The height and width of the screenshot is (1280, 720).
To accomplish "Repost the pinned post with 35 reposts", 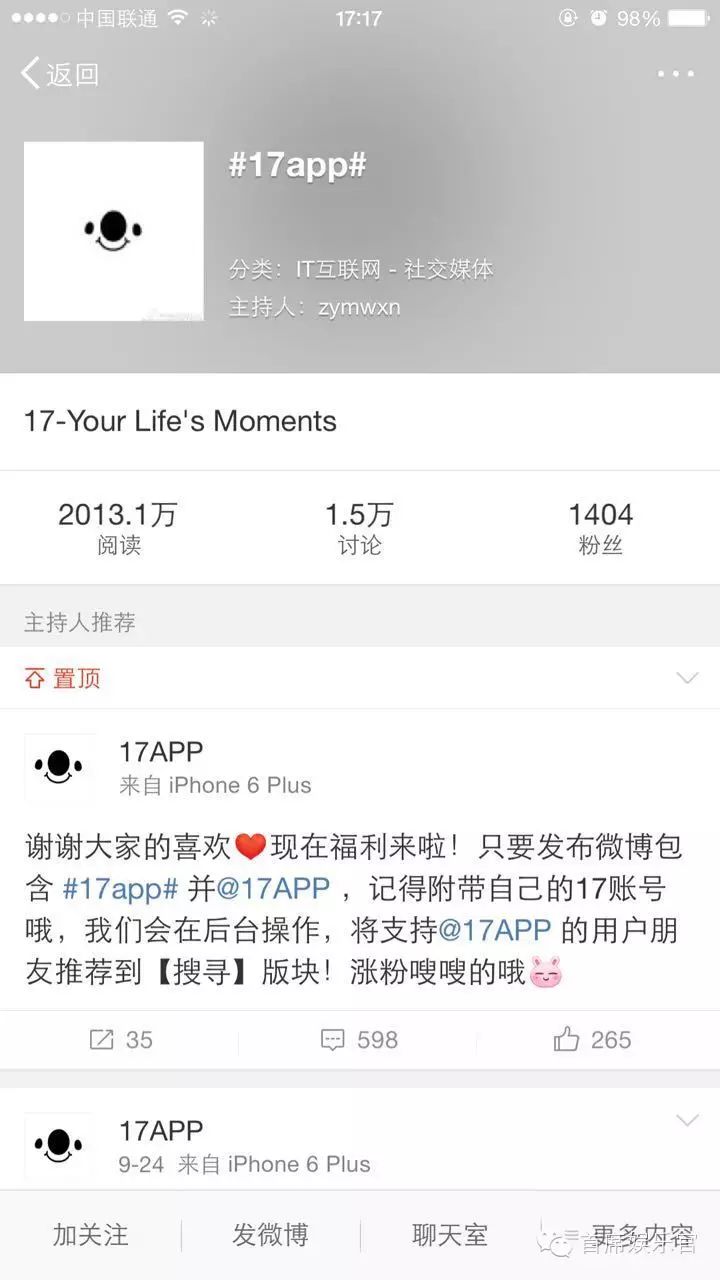I will [120, 1040].
